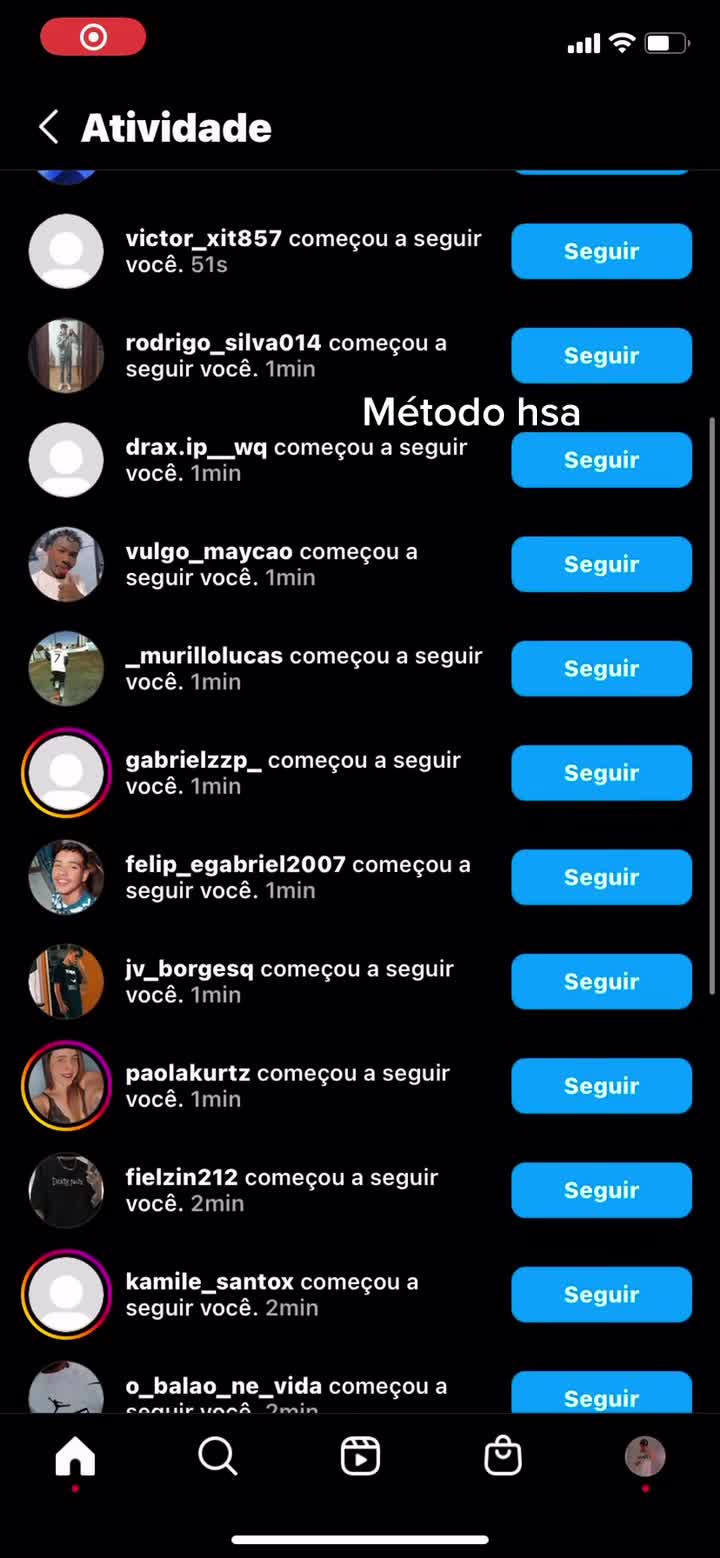Screen dimensions: 720x1558
Task: Open the Shop tab
Action: 503,1456
